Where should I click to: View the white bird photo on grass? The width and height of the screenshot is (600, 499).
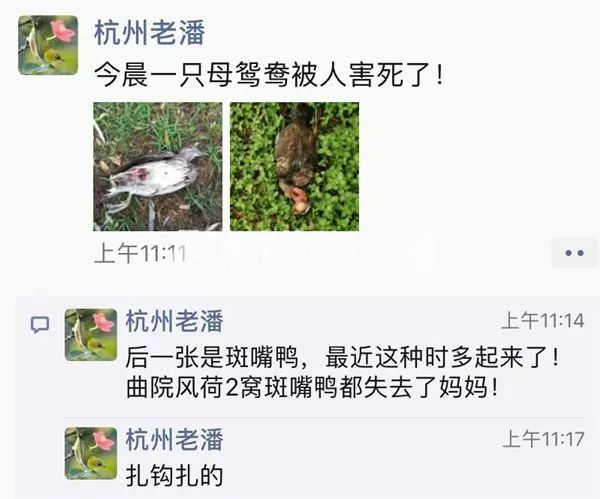point(157,166)
